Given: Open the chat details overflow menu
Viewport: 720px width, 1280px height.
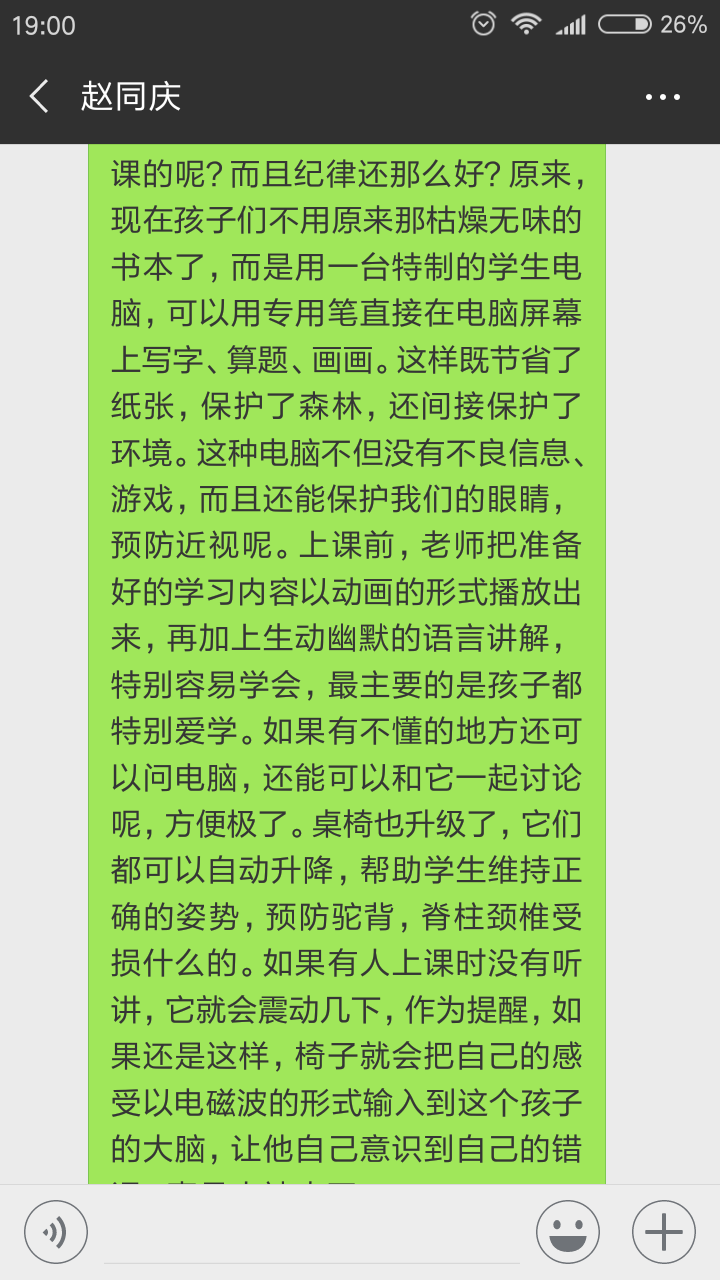Looking at the screenshot, I should pos(662,97).
